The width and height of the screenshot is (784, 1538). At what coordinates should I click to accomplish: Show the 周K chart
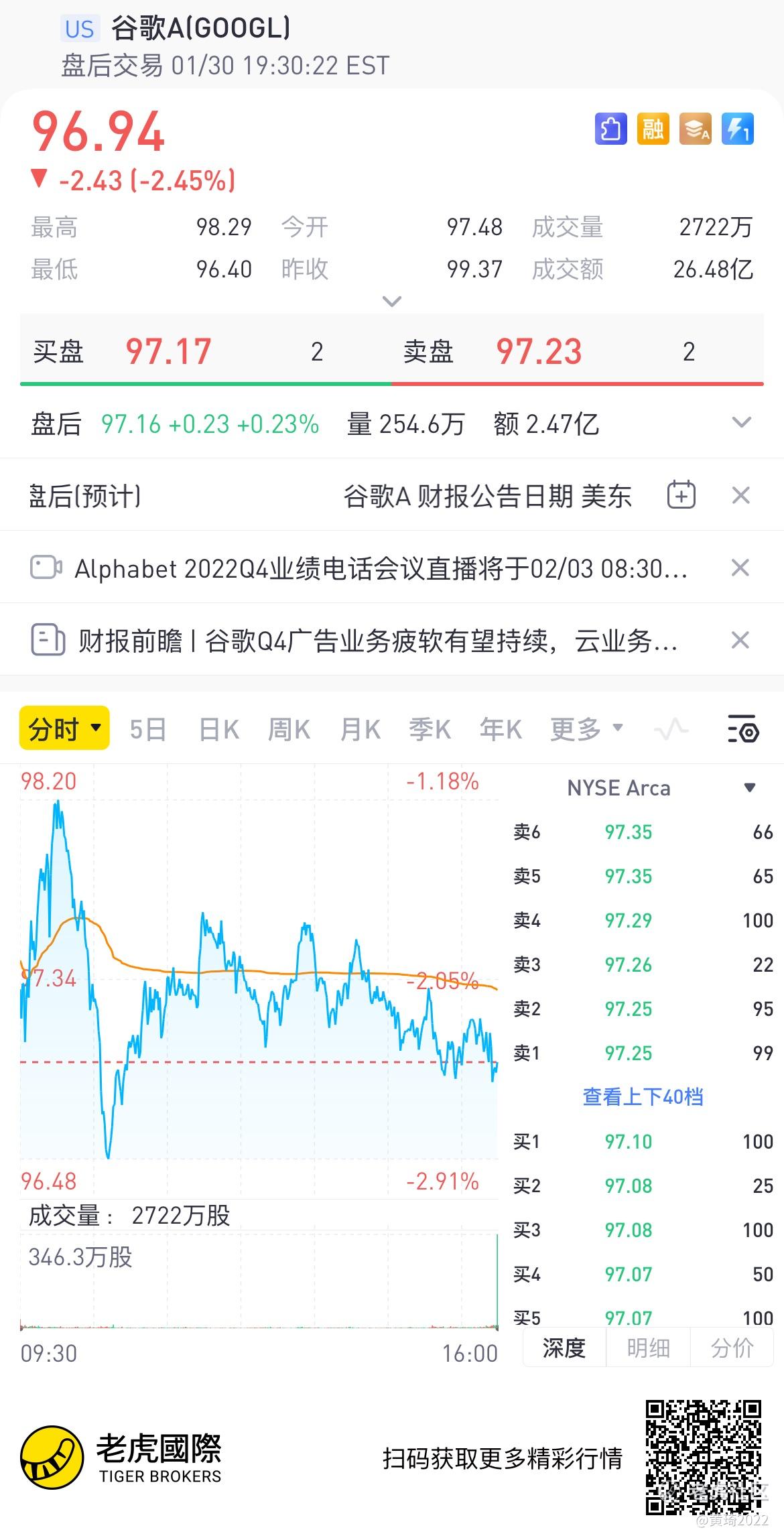coord(289,729)
